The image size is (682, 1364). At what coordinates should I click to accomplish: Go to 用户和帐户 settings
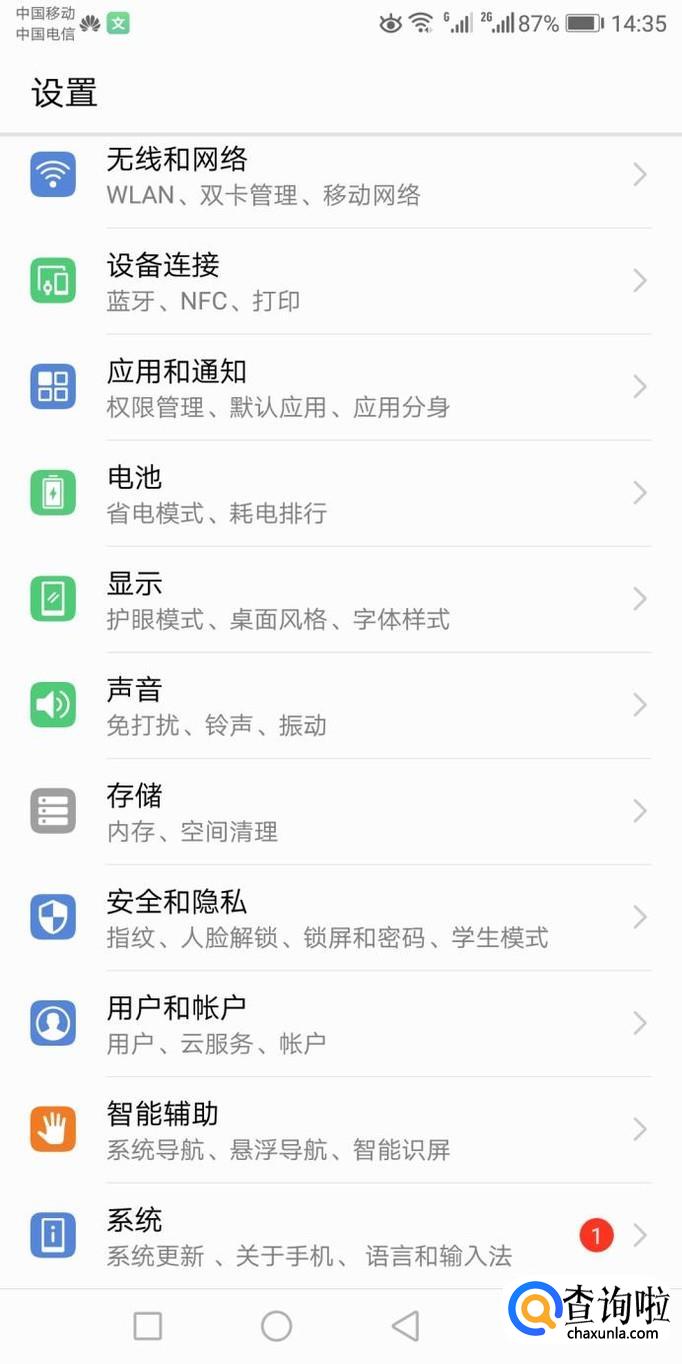click(340, 1024)
